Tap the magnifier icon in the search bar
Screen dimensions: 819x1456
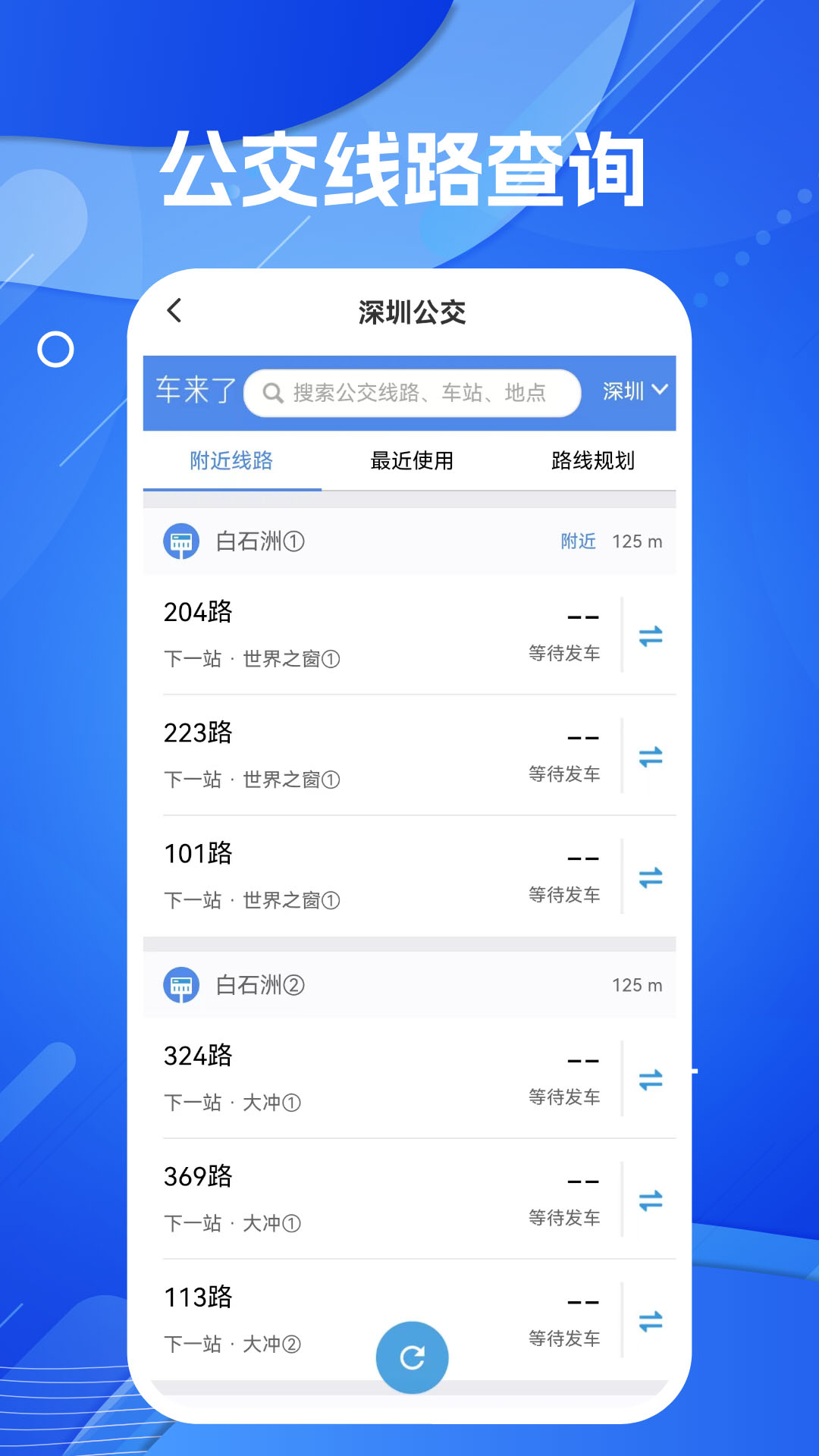coord(273,392)
